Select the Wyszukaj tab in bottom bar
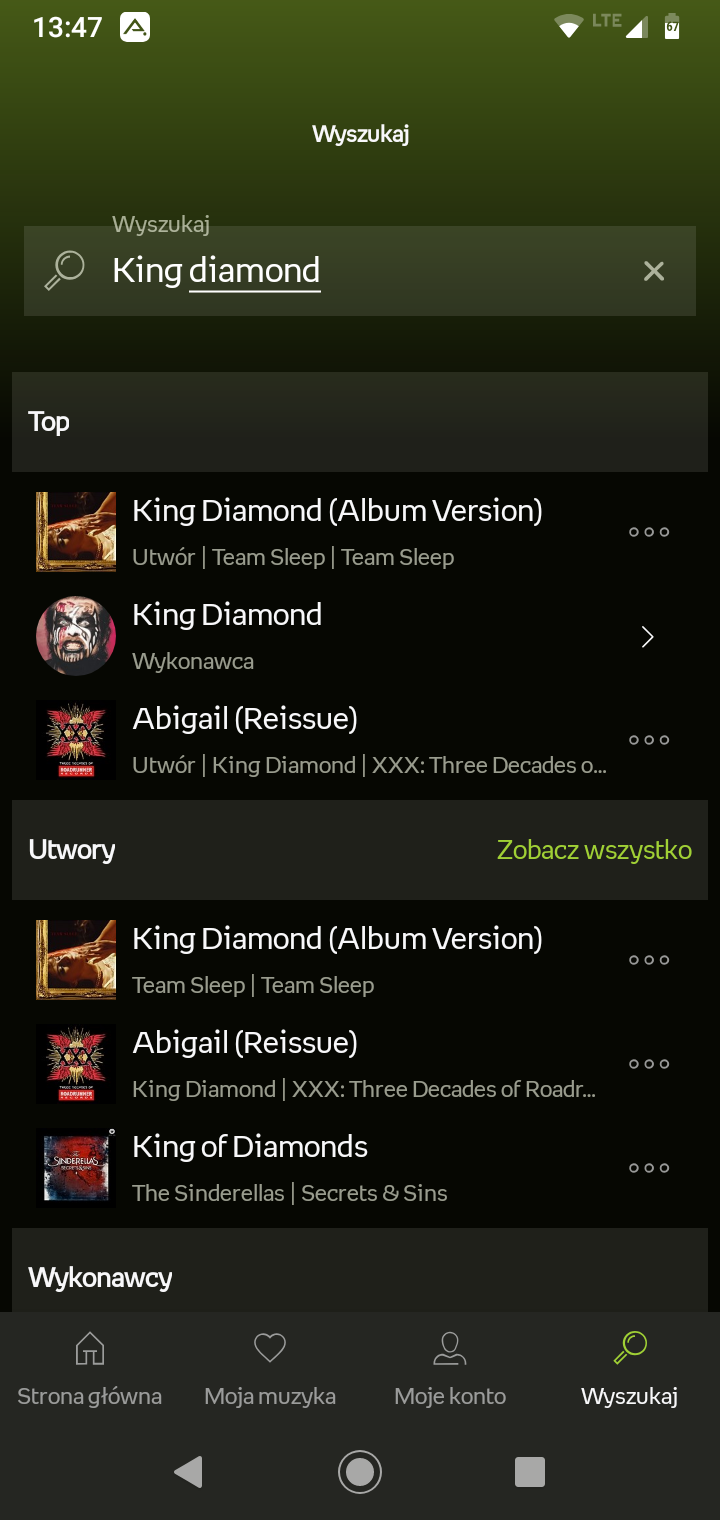This screenshot has height=1520, width=720. click(x=630, y=1368)
